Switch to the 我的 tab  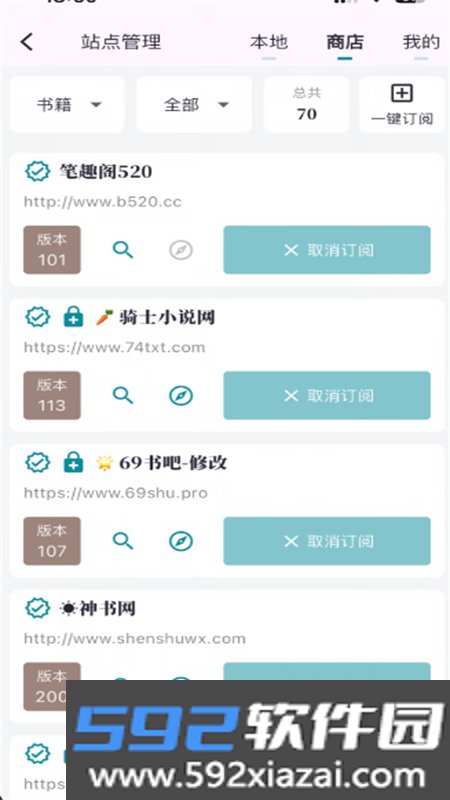(x=421, y=42)
